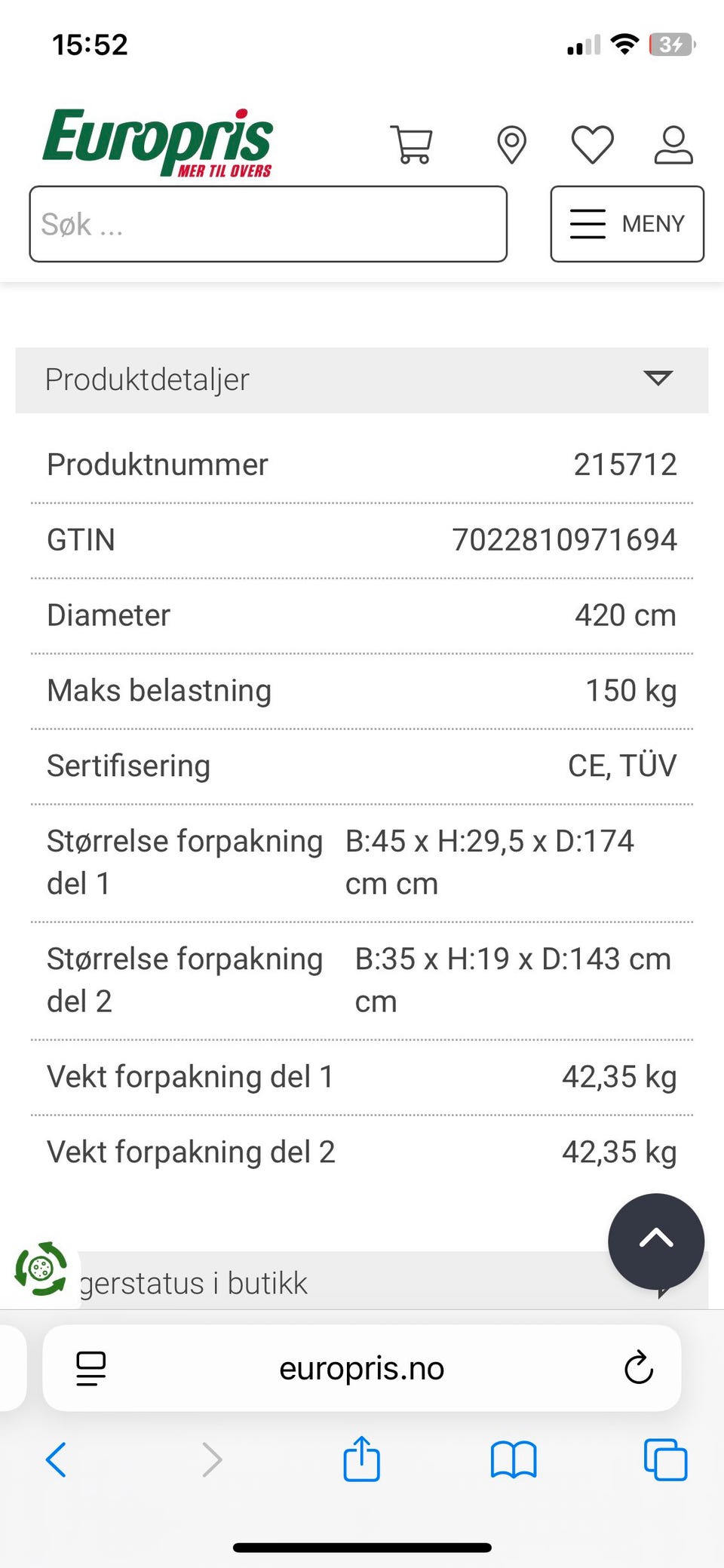Share this product page

361,1459
